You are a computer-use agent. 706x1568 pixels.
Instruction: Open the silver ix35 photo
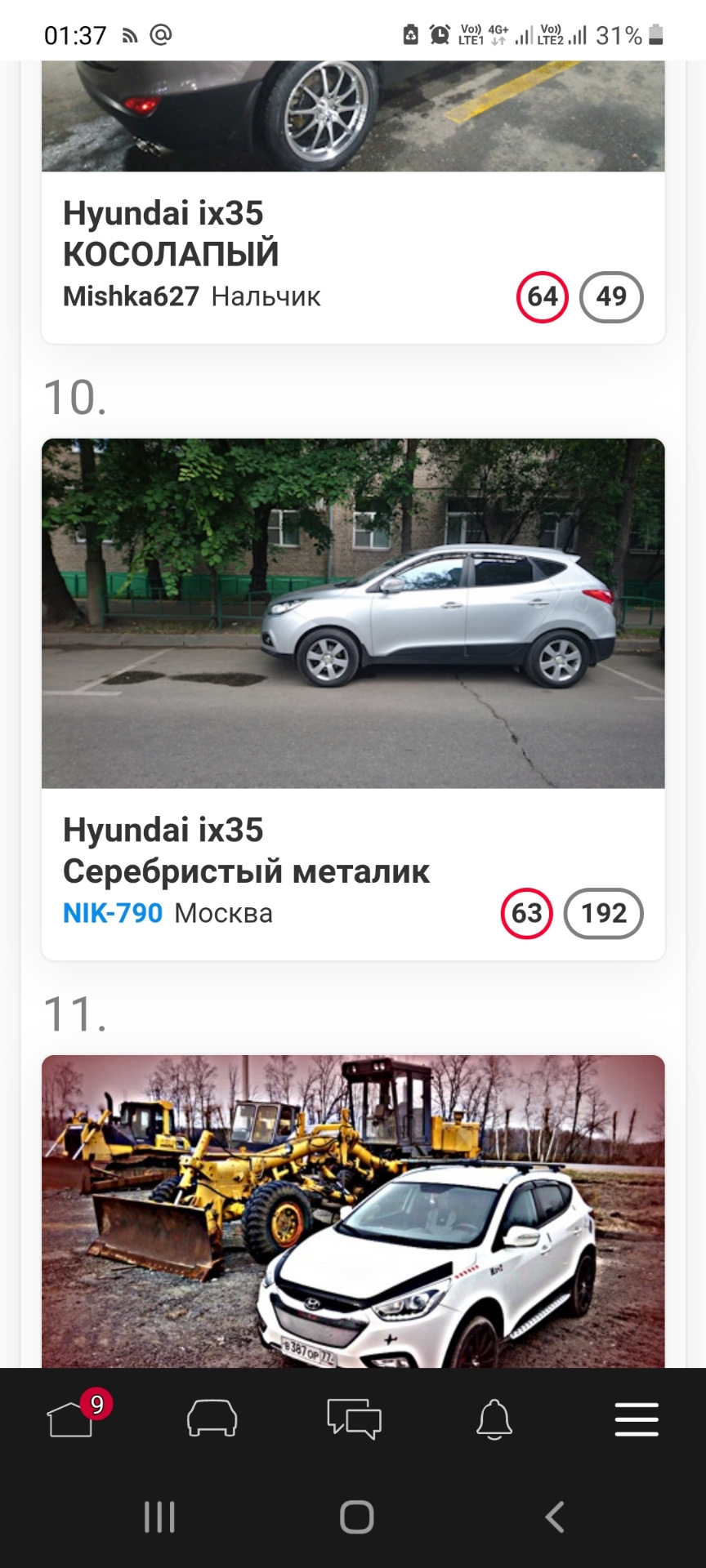[353, 612]
